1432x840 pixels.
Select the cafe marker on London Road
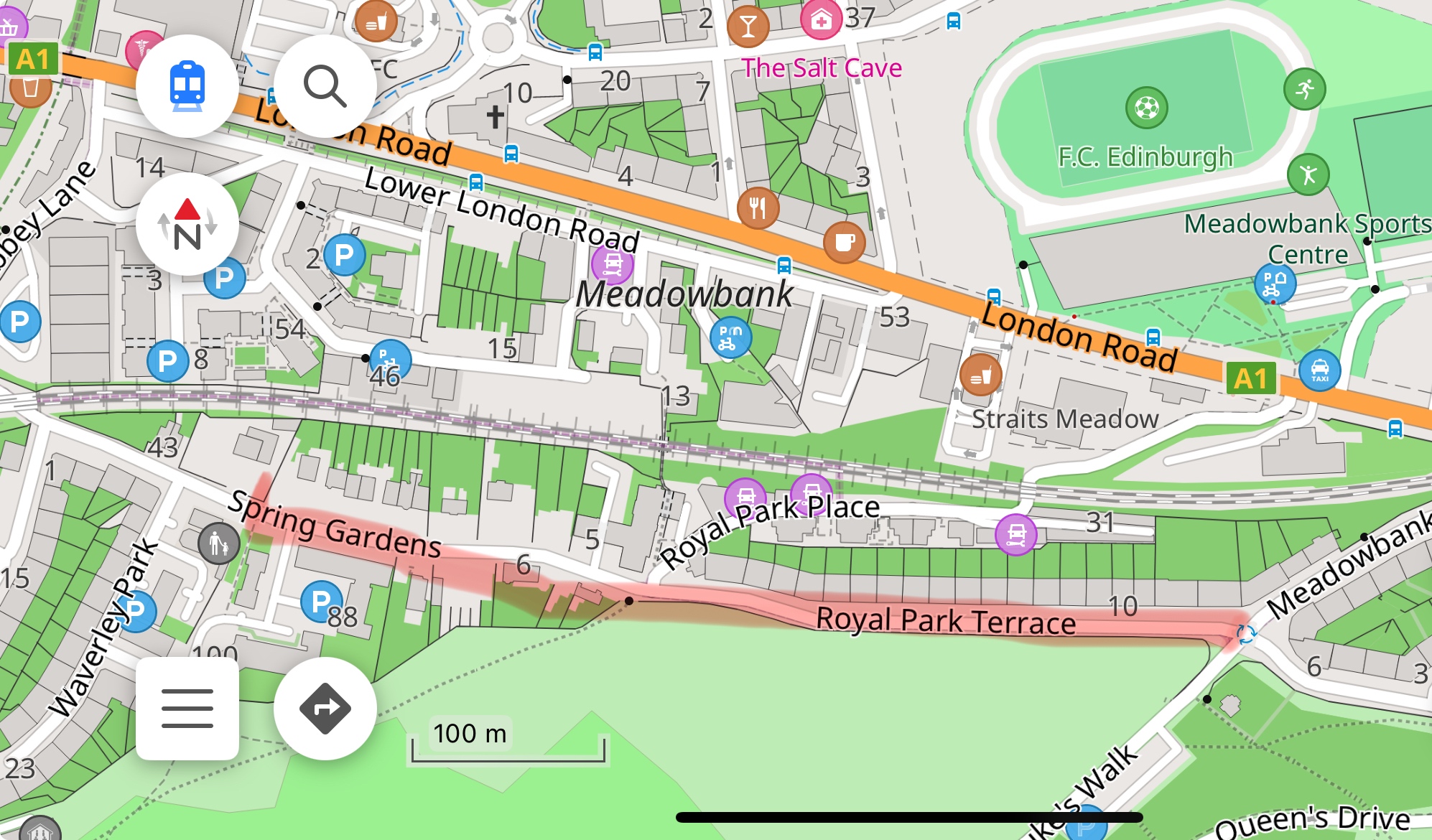845,242
